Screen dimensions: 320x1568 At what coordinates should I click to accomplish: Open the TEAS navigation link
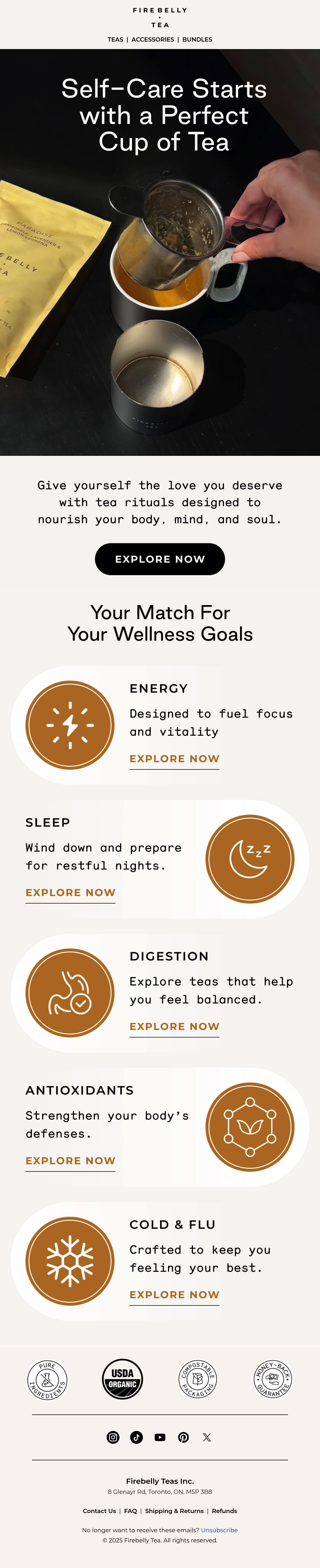click(115, 39)
